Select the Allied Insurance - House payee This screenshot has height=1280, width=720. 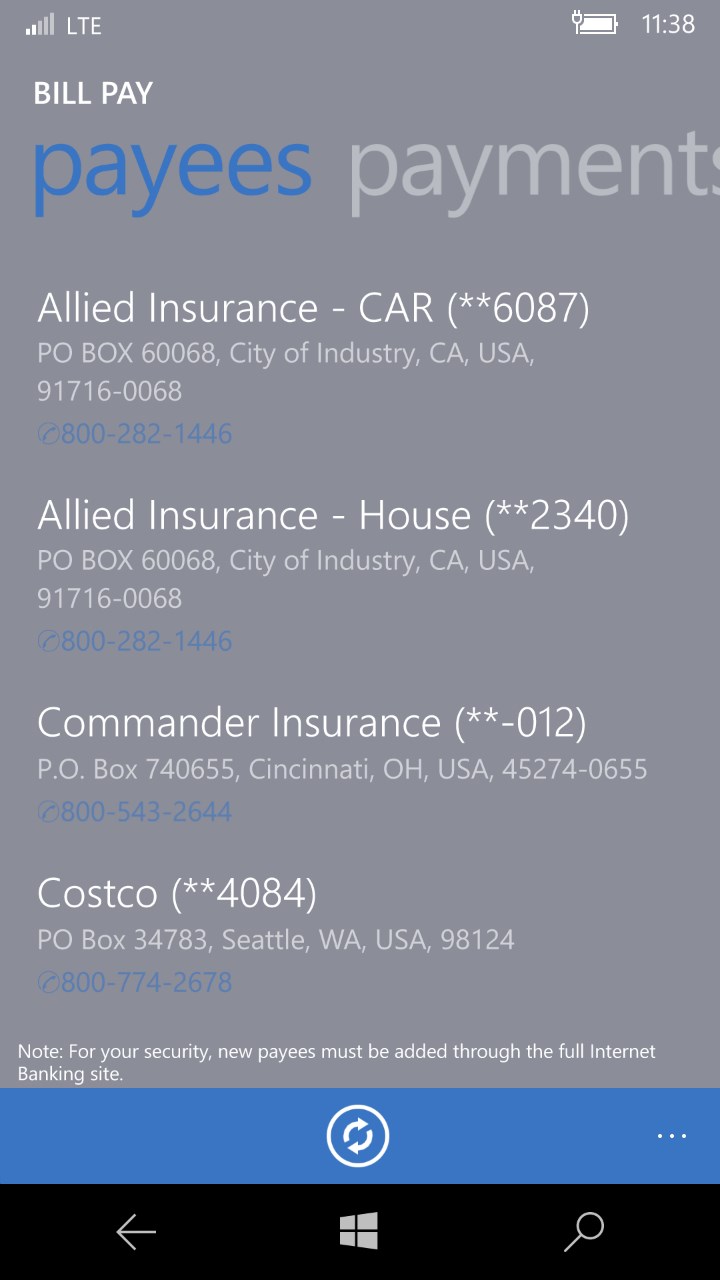tap(333, 516)
